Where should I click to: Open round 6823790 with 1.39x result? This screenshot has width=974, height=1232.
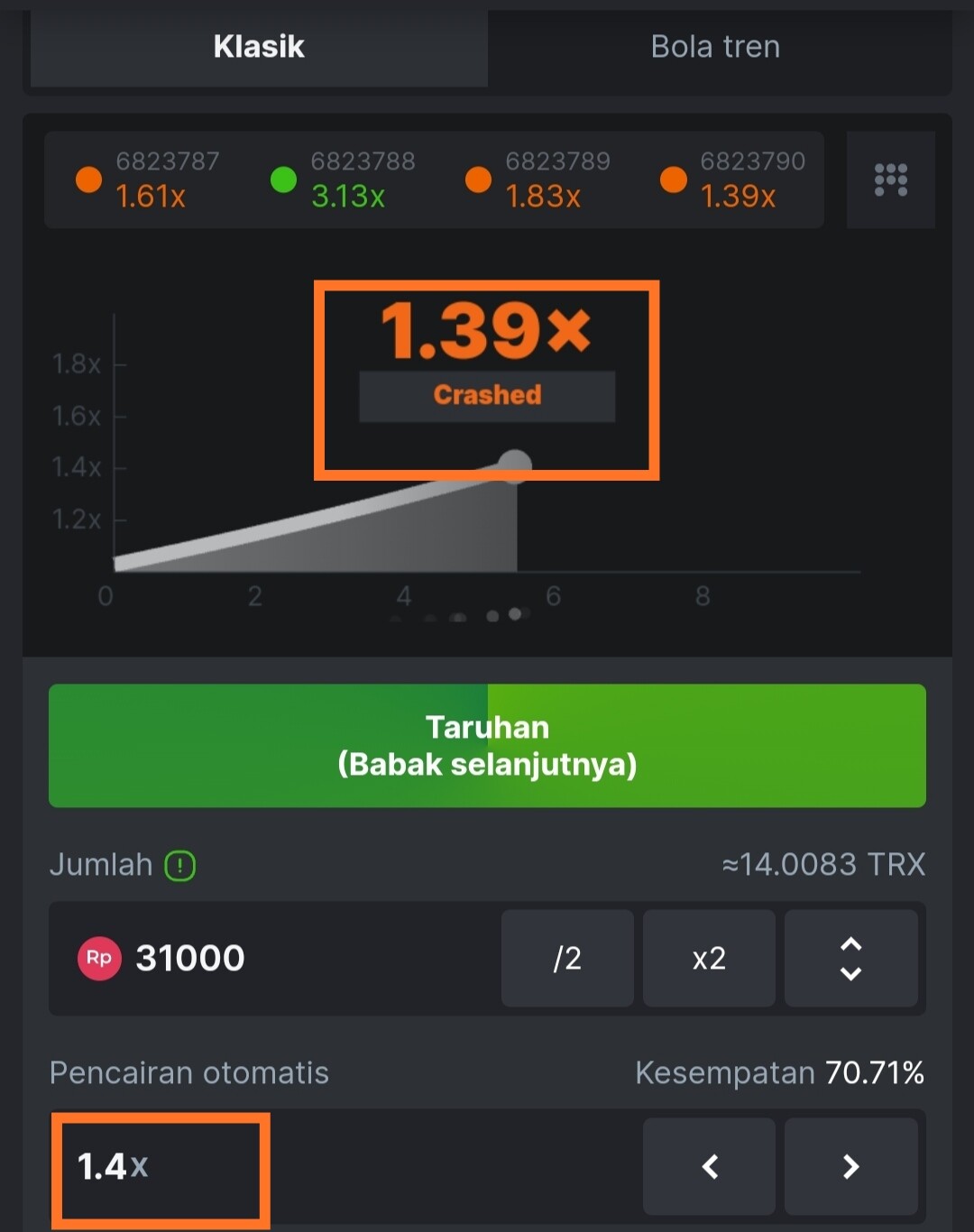(734, 179)
